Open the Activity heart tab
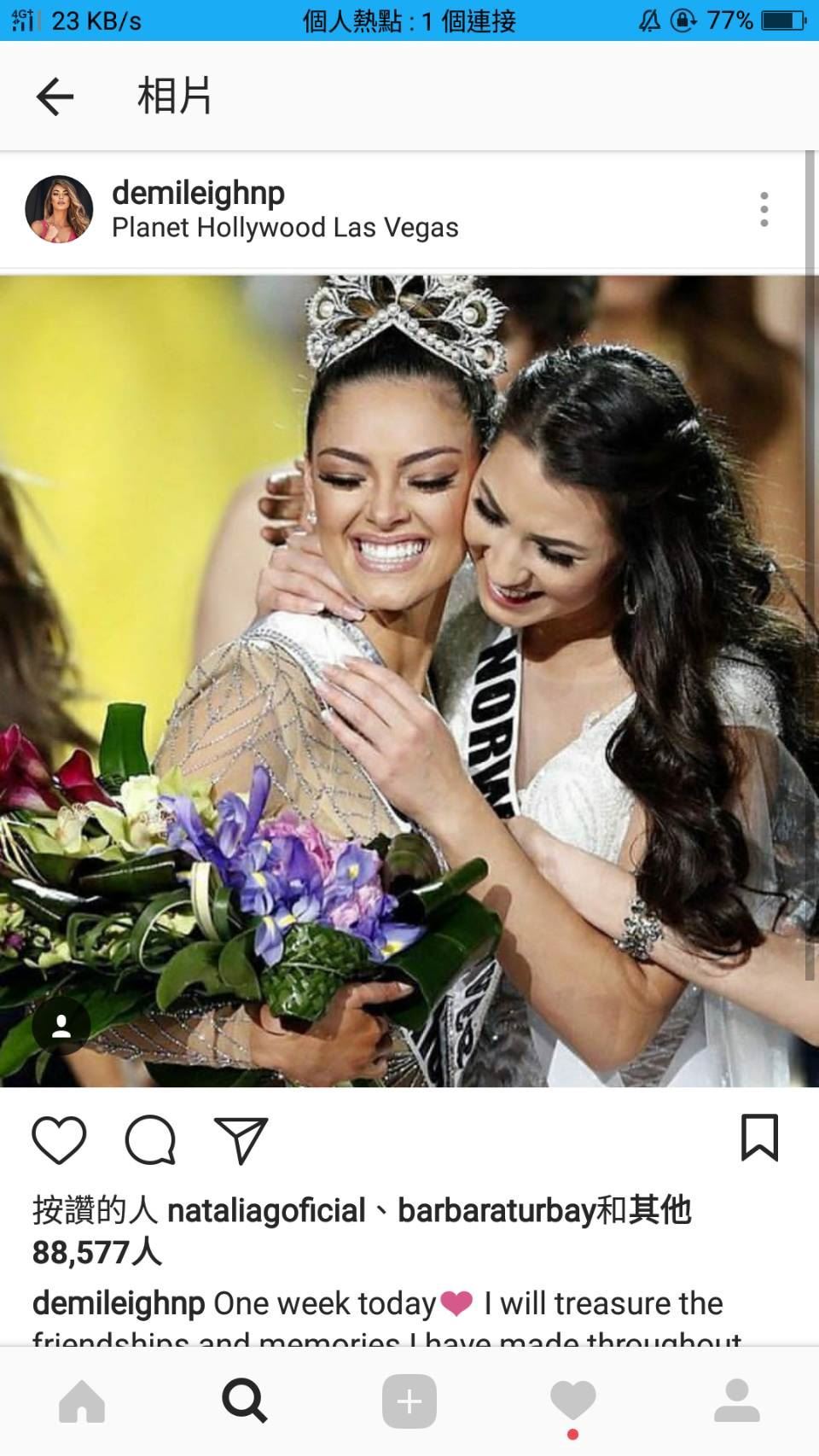 (x=572, y=1401)
